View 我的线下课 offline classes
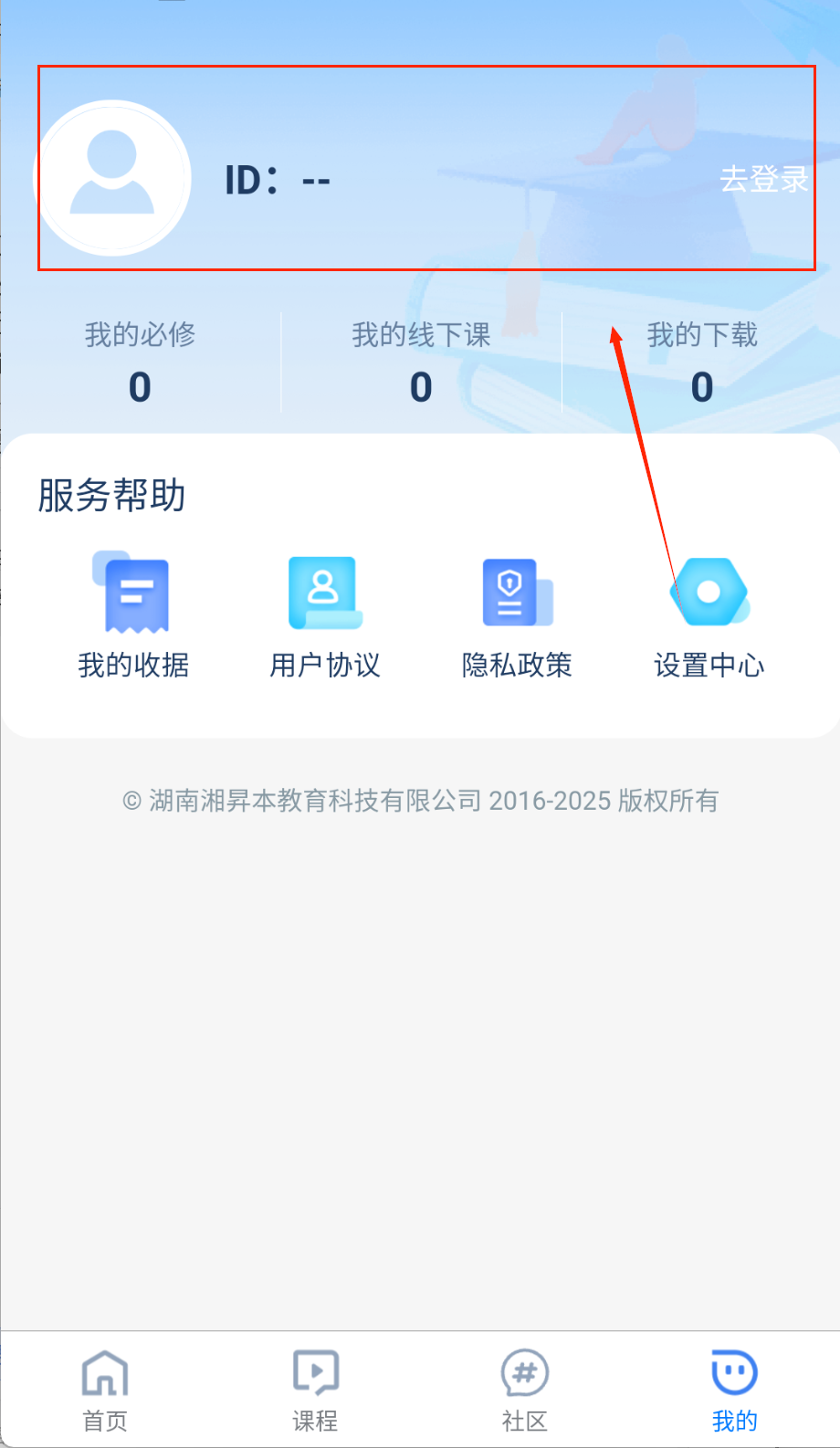 (x=421, y=362)
